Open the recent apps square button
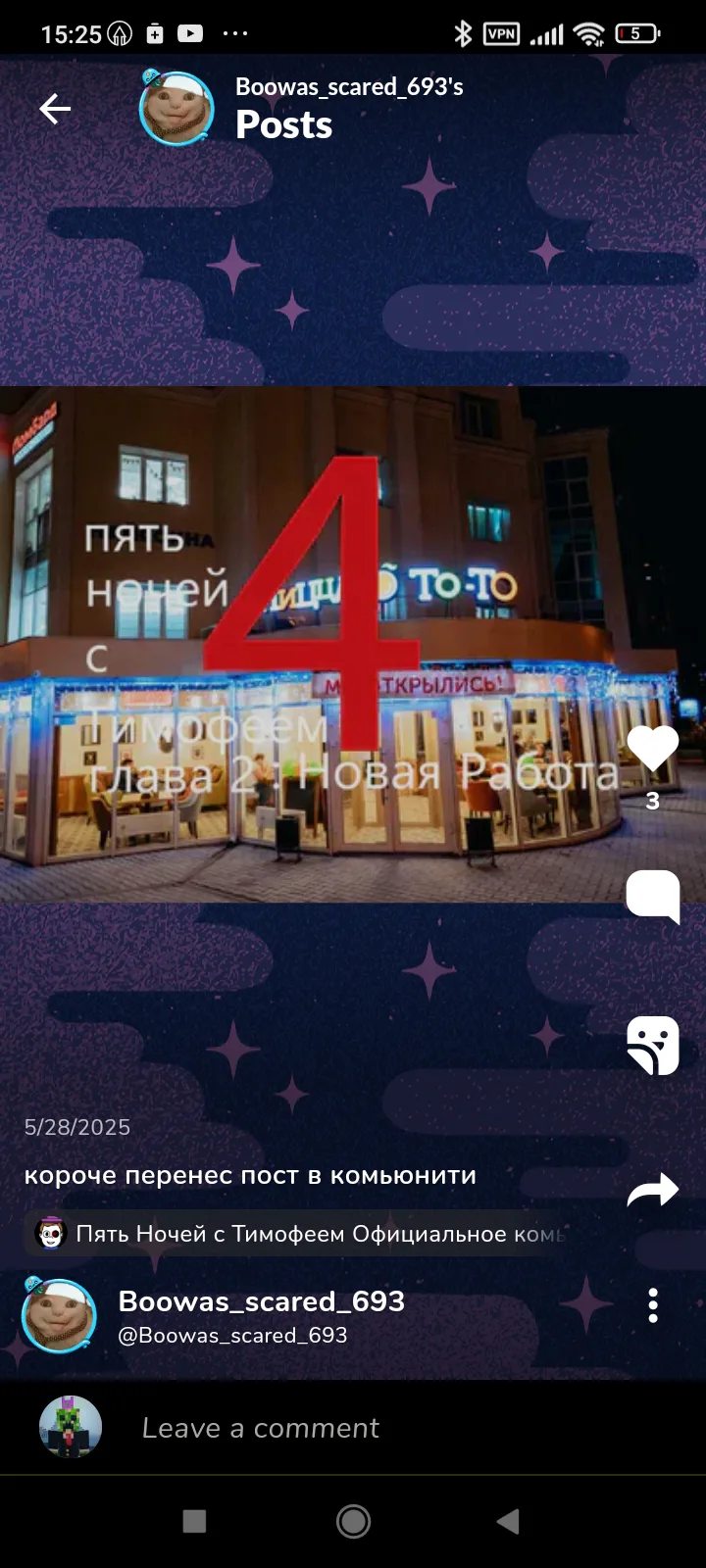This screenshot has height=1568, width=706. click(194, 1521)
